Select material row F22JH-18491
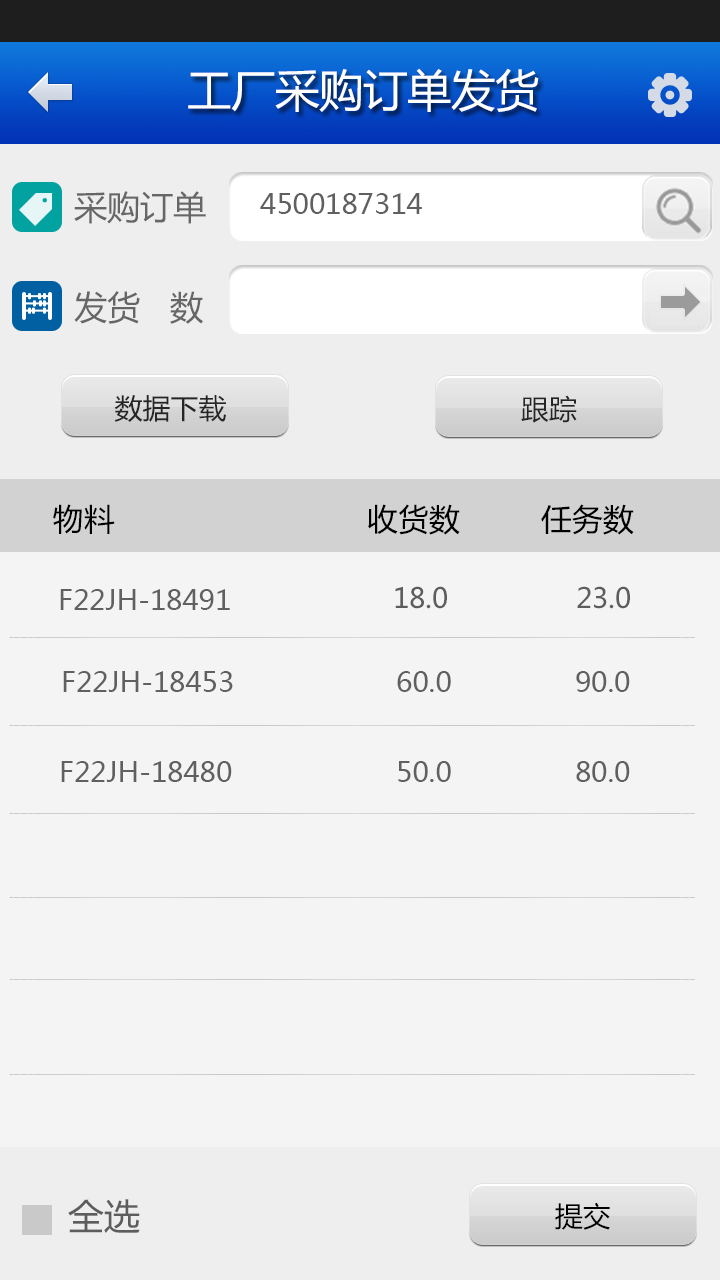720x1280 pixels. (x=350, y=598)
